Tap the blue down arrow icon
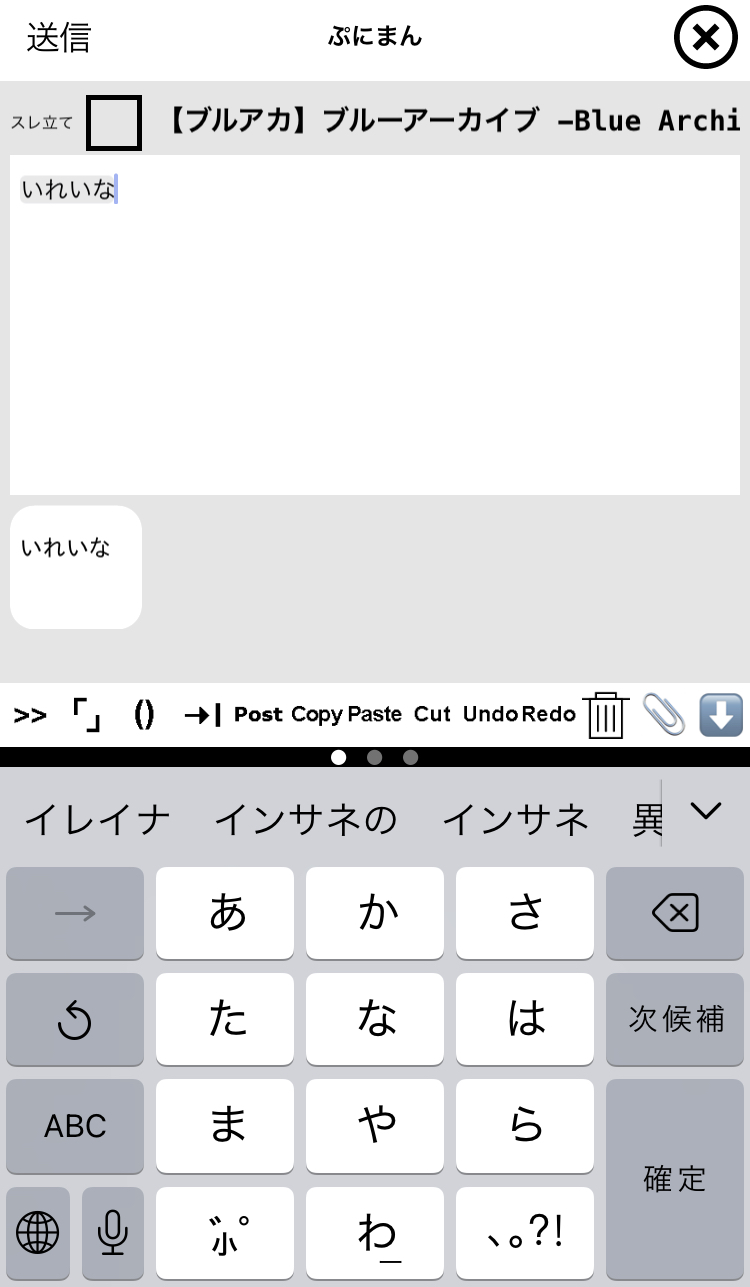The width and height of the screenshot is (750, 1287). pos(721,715)
